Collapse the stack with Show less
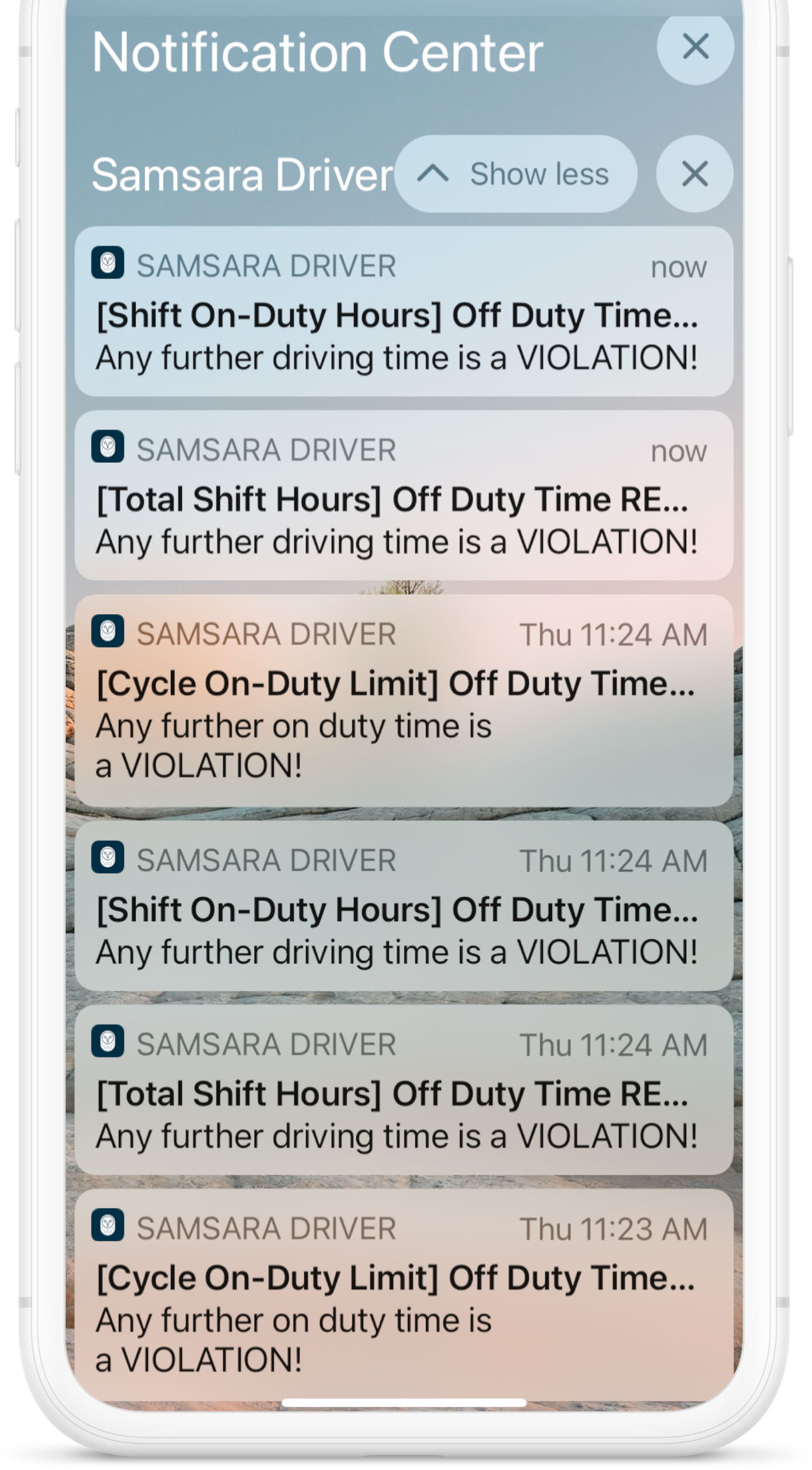The height and width of the screenshot is (1470, 812). [x=516, y=174]
